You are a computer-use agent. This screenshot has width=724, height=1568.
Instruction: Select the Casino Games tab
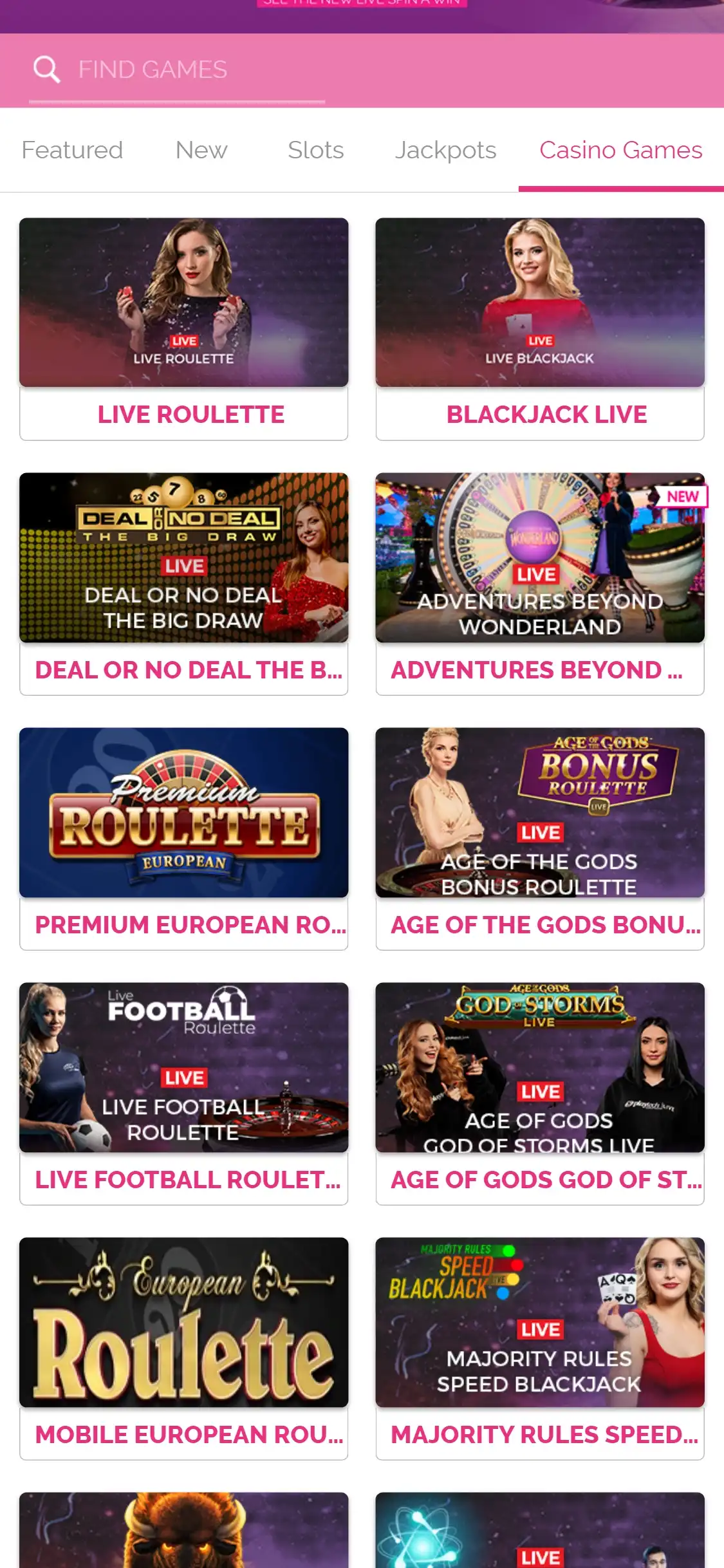coord(620,150)
